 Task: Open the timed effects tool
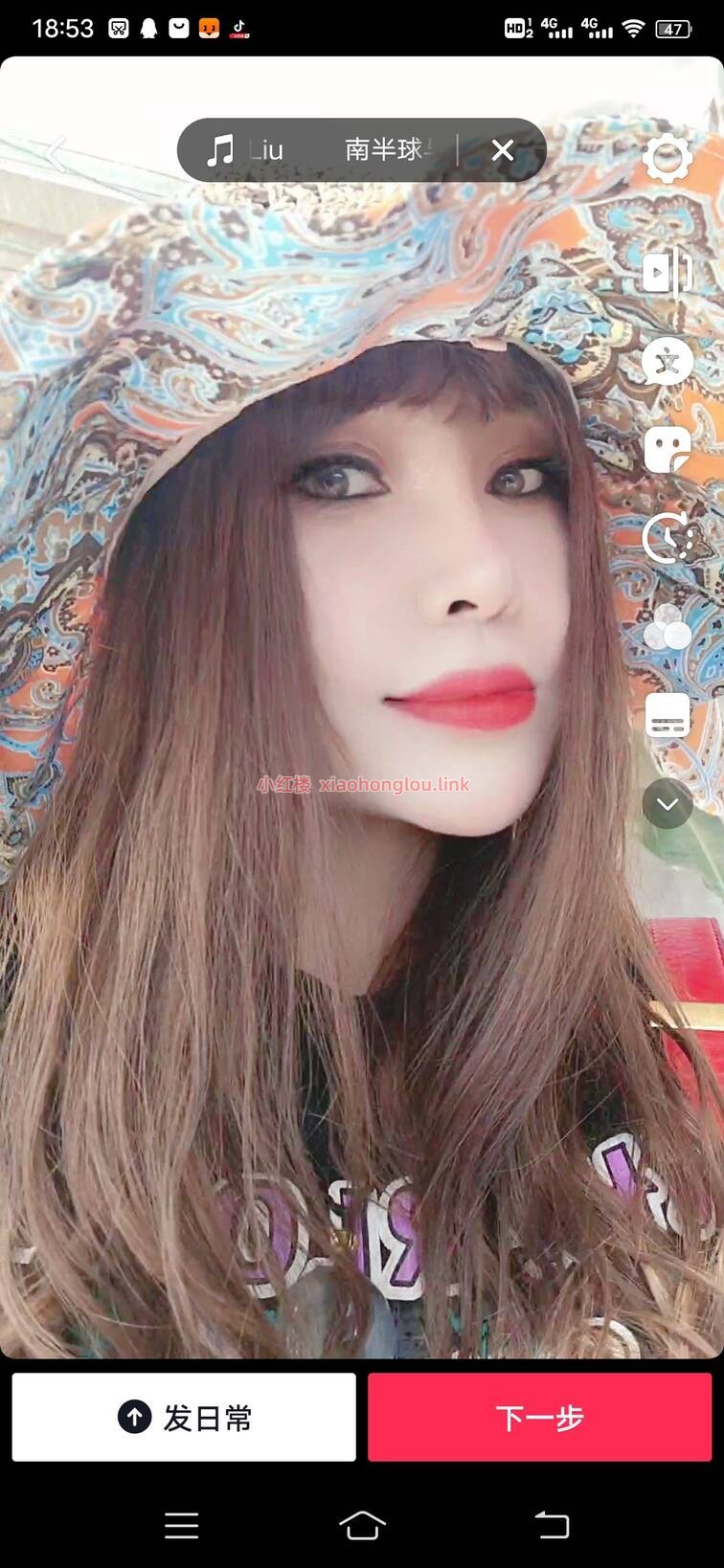(x=667, y=538)
